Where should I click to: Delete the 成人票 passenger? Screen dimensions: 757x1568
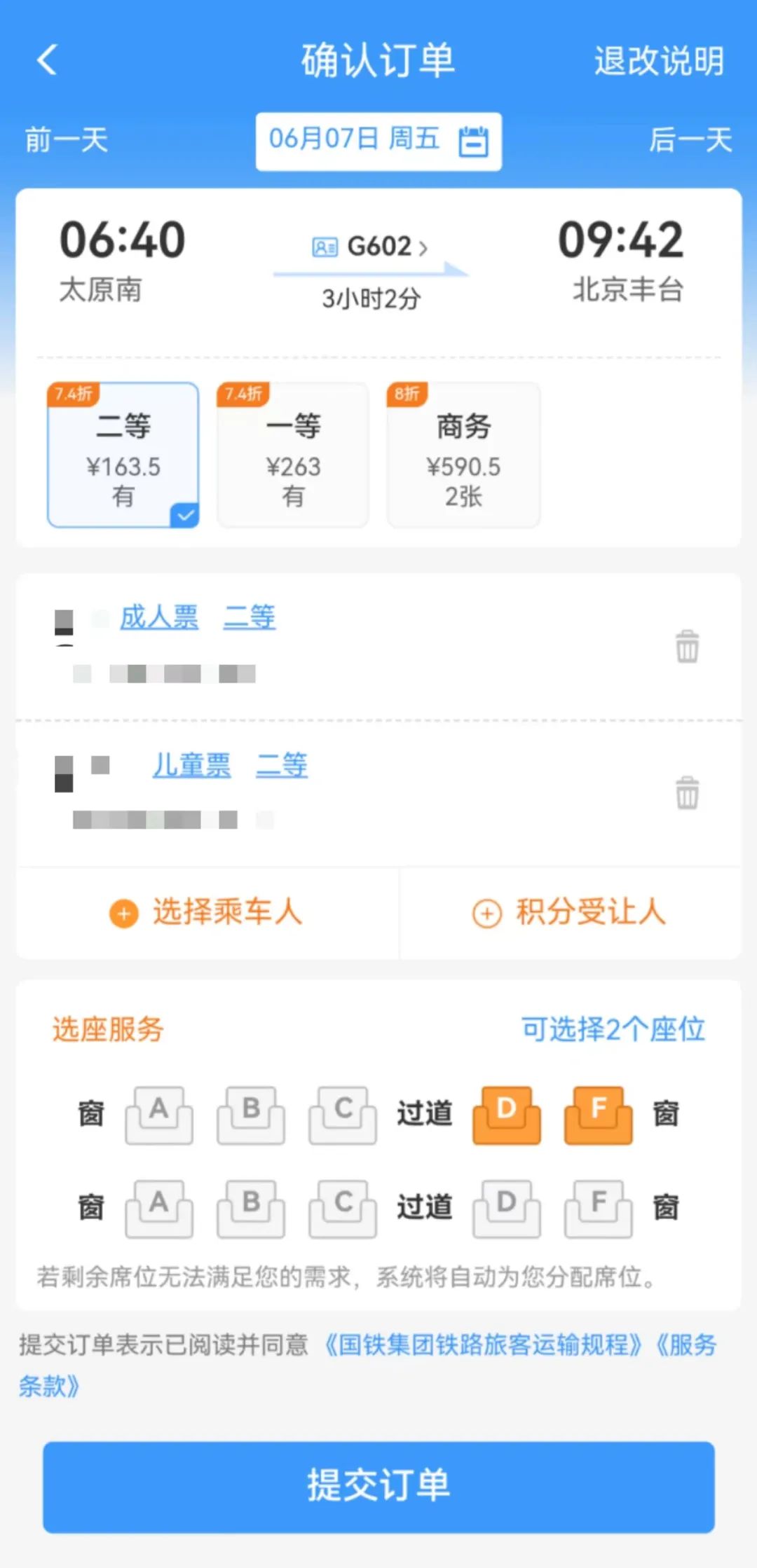(687, 646)
